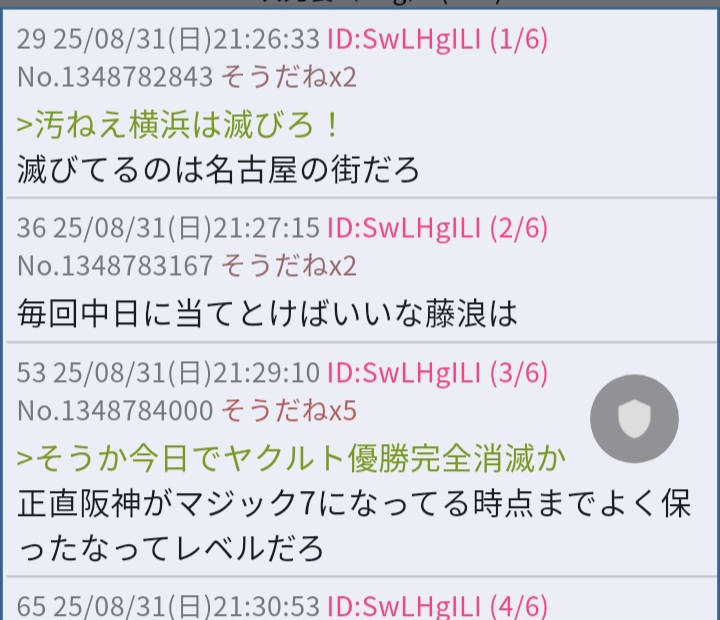Screen dimensions: 720x620
Task: Open ID:SwLHgILI (4/6) poster filter
Action: (437, 606)
